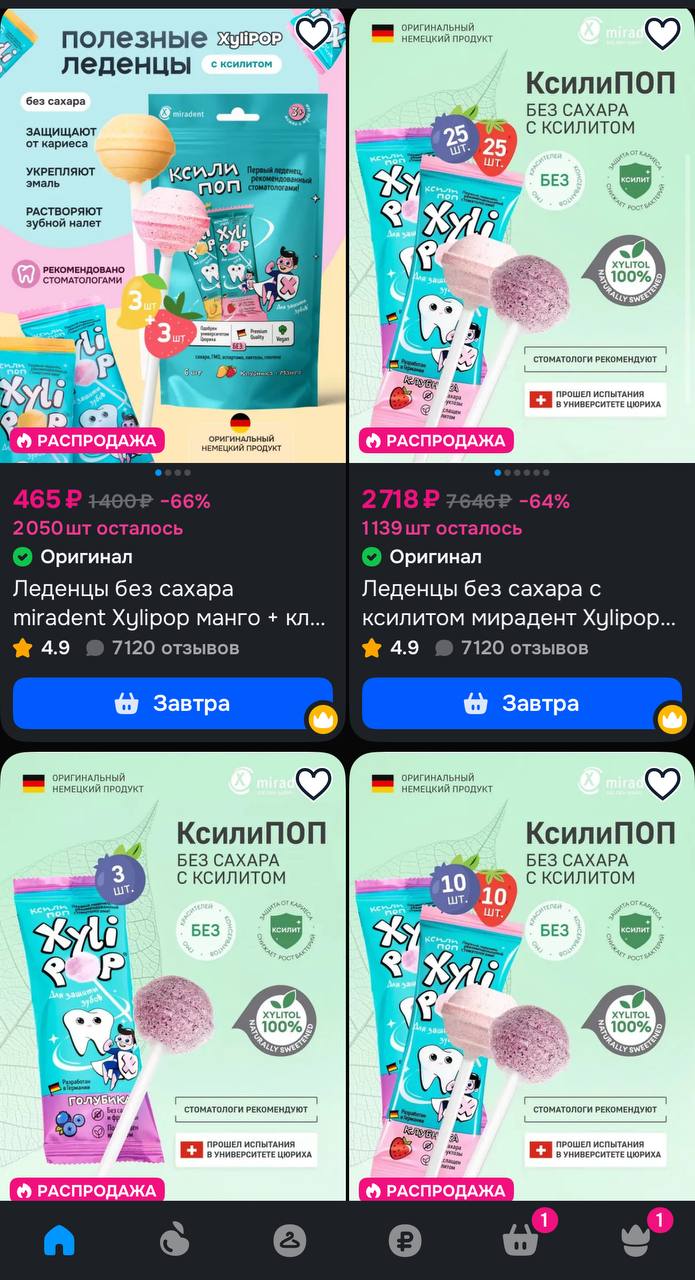Add the 465 ₽ mango lollipops to favorites
The height and width of the screenshot is (1280, 695).
(x=313, y=34)
